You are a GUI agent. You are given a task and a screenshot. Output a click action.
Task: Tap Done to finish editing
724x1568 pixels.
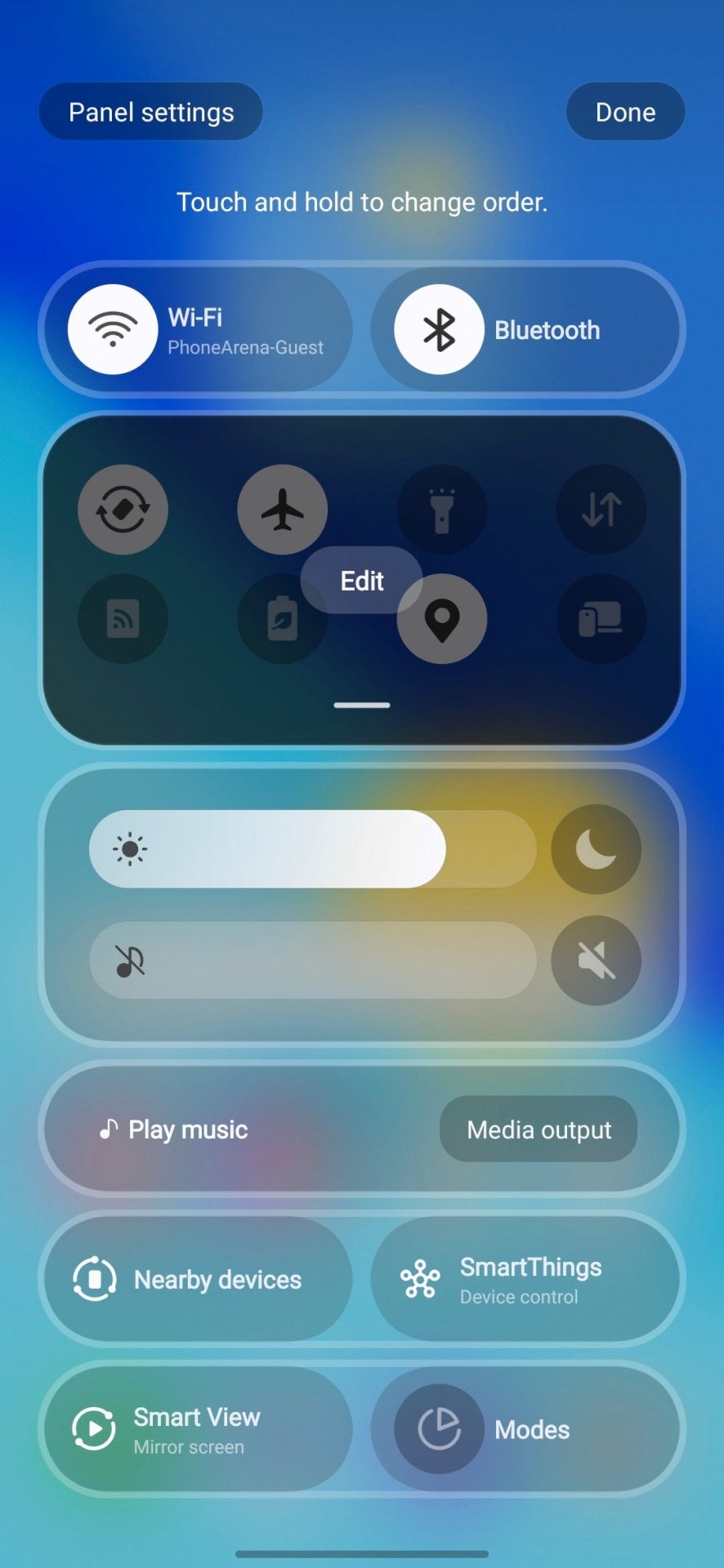click(625, 112)
